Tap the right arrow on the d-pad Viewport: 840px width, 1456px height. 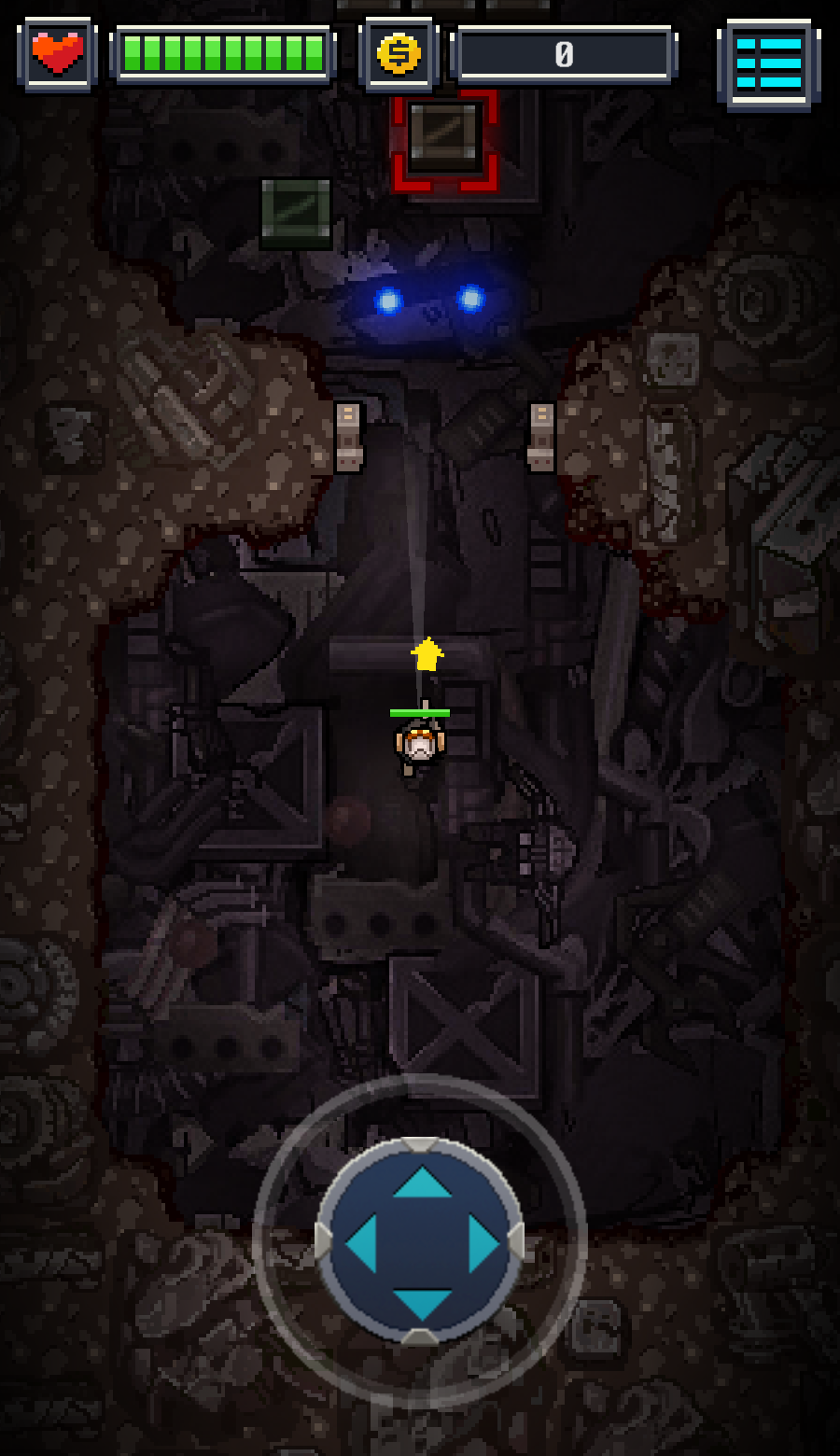[x=483, y=1243]
